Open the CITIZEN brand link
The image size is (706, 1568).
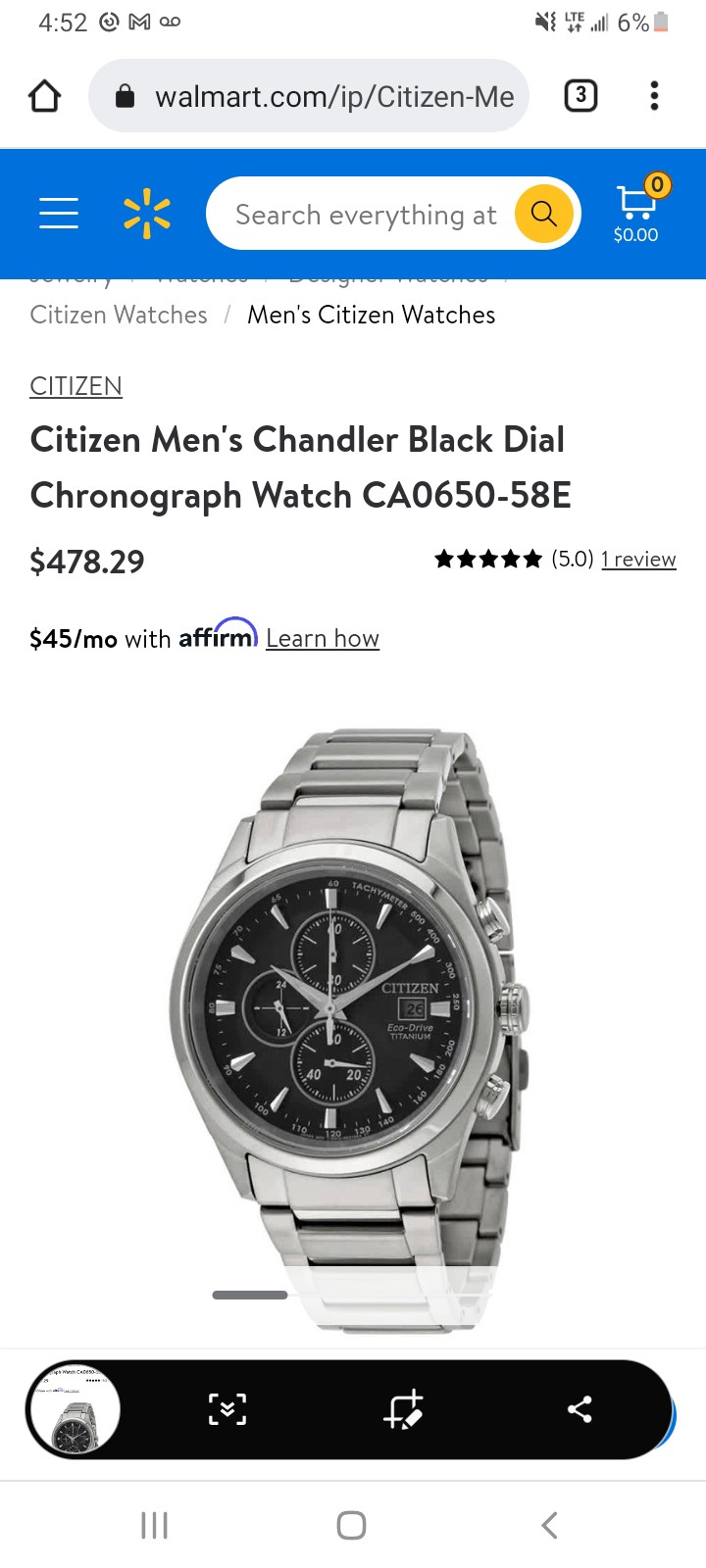click(x=76, y=386)
